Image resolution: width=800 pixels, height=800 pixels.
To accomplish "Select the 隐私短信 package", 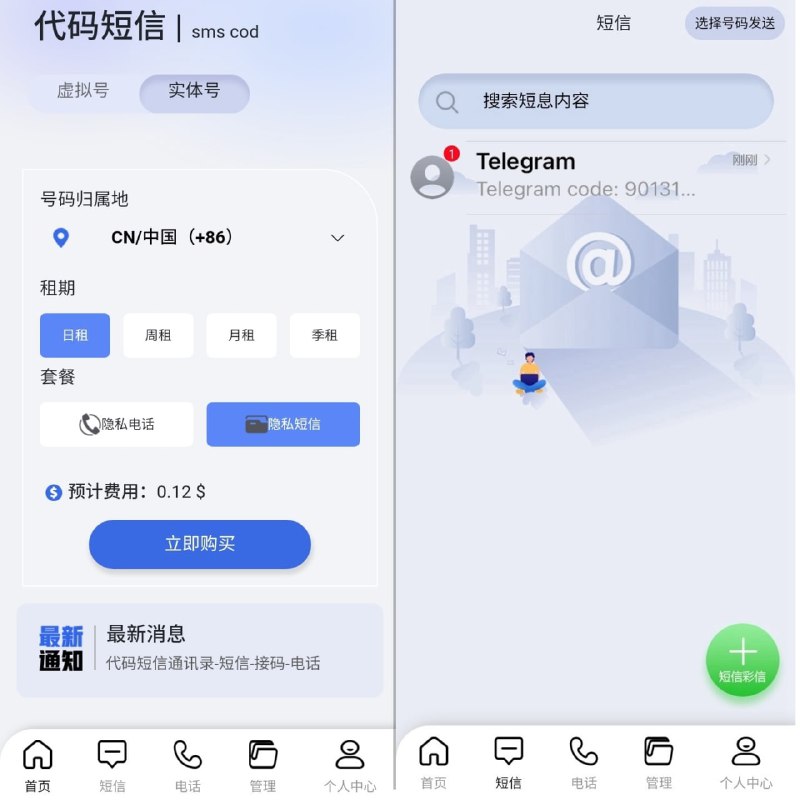I will tap(283, 424).
